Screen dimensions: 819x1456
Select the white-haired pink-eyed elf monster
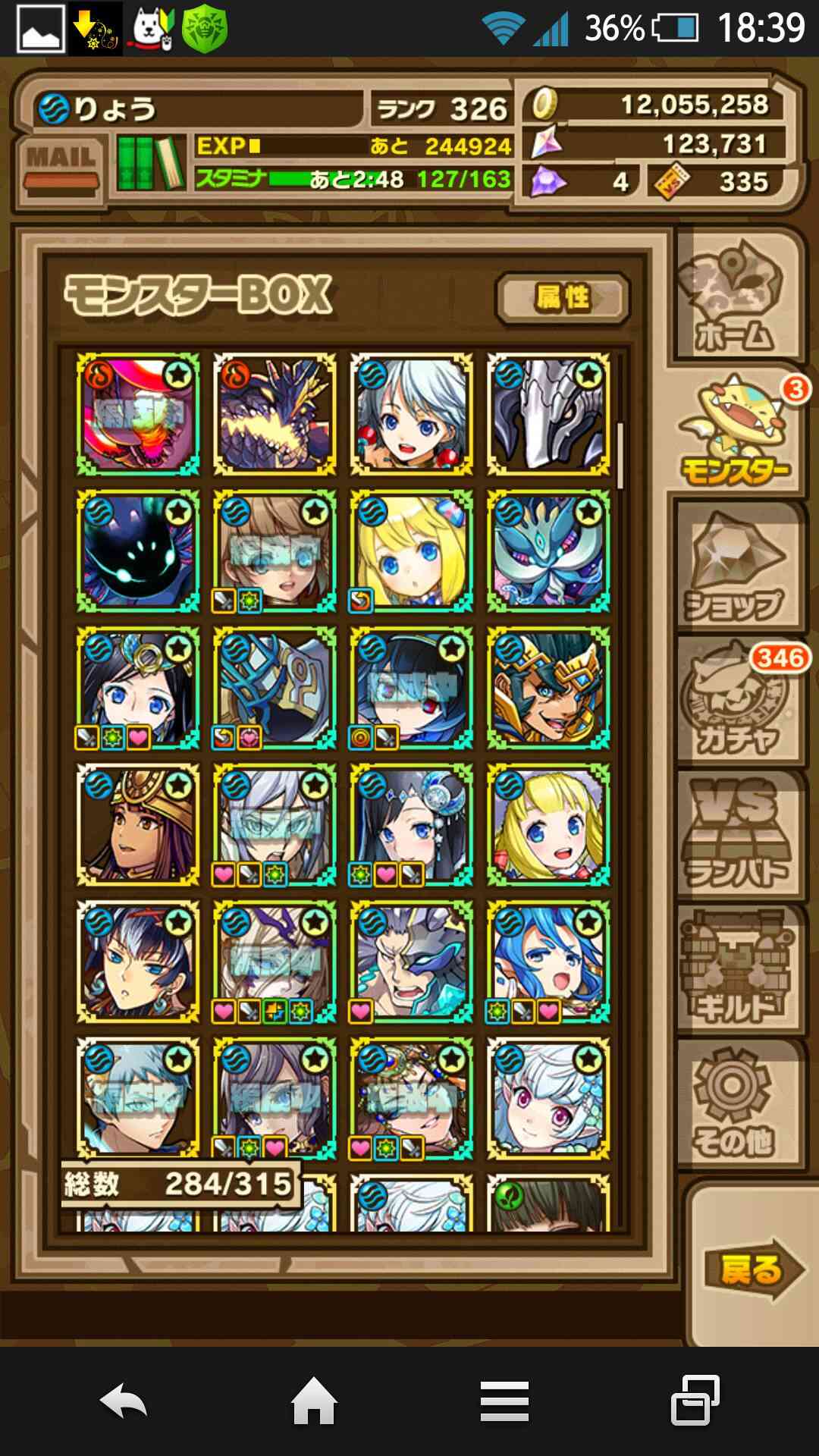point(548,1098)
